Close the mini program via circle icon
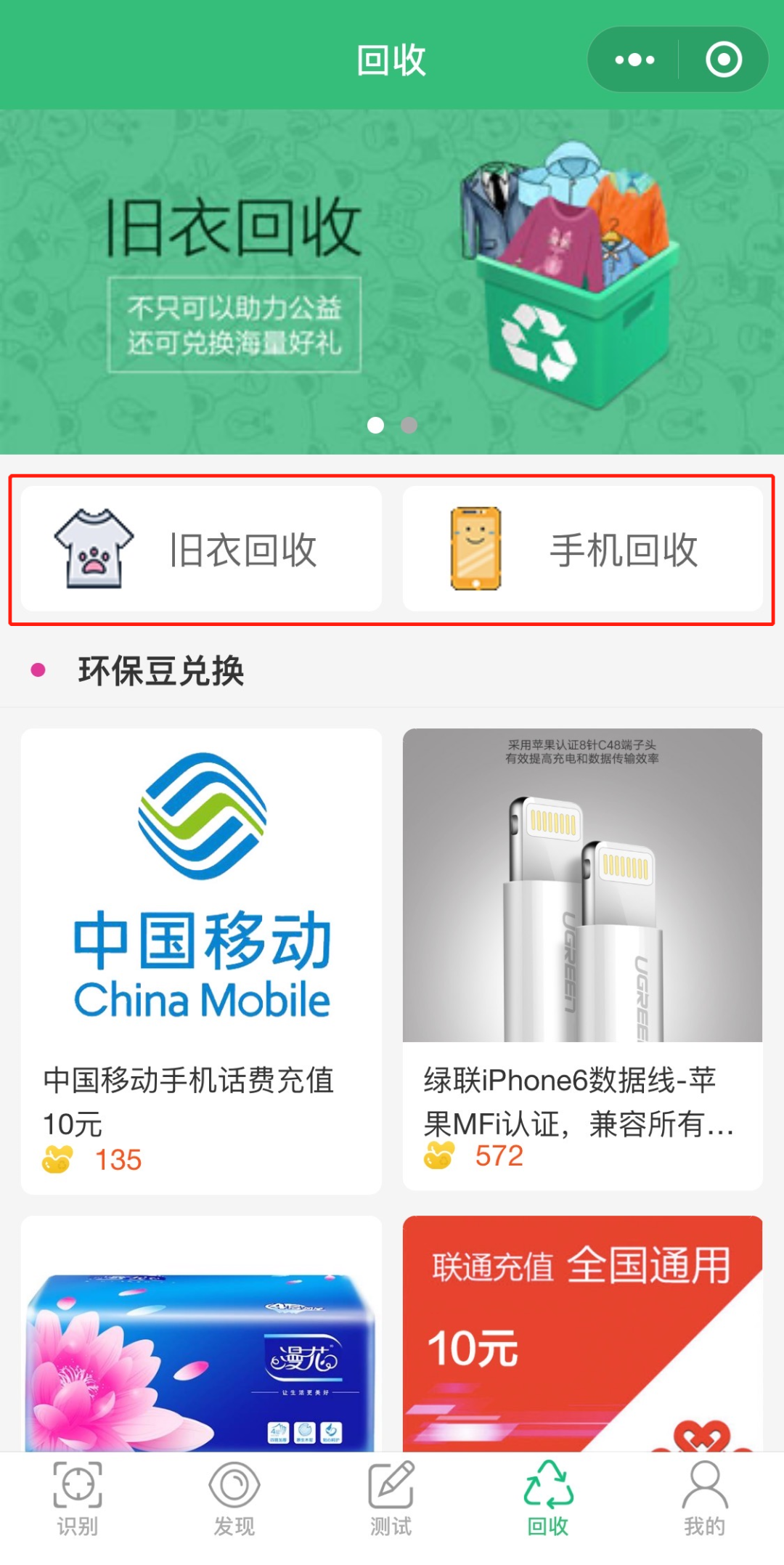Screen dimensions: 784x1565 coord(724,60)
